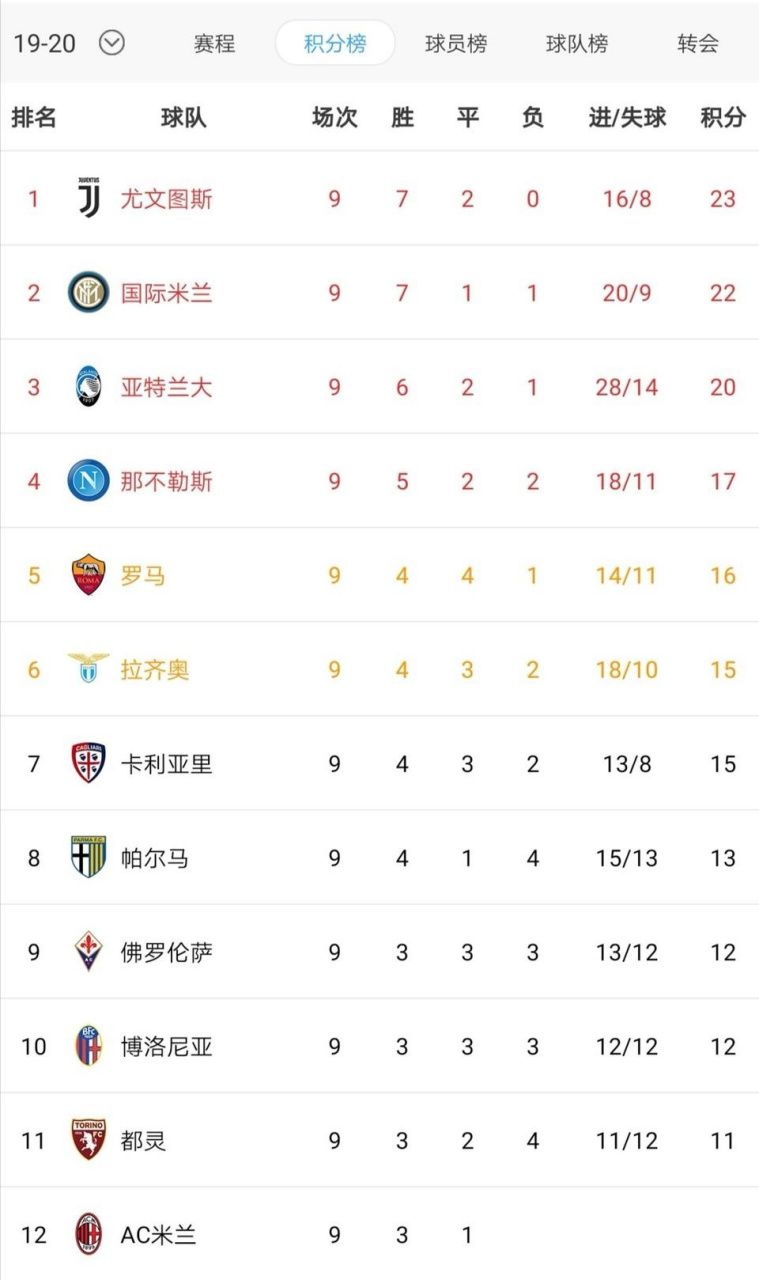Viewport: 759px width, 1280px height.
Task: View 卡利亚里 team details
Action: tap(379, 763)
